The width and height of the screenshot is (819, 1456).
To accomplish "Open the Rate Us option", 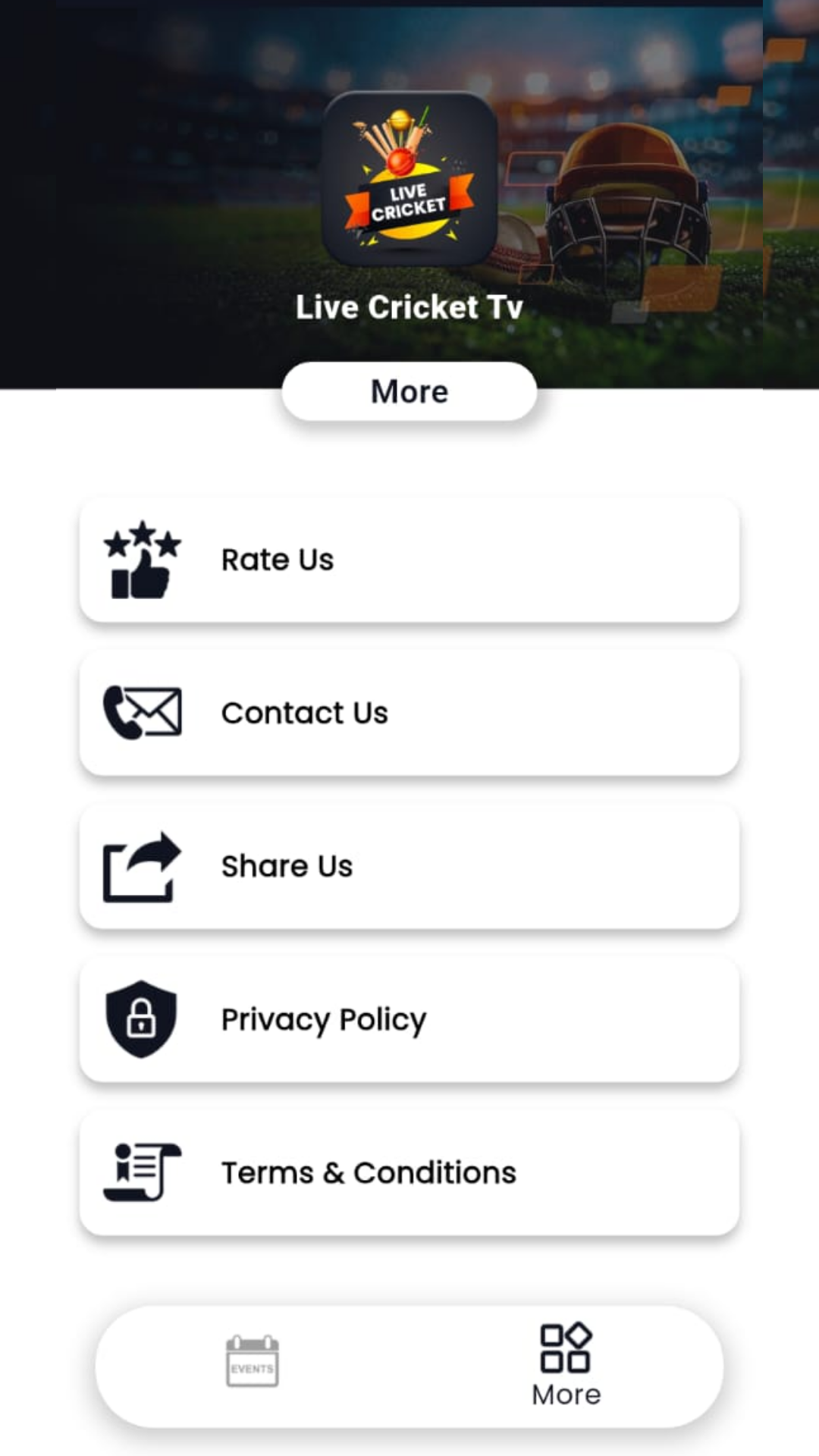I will point(409,560).
